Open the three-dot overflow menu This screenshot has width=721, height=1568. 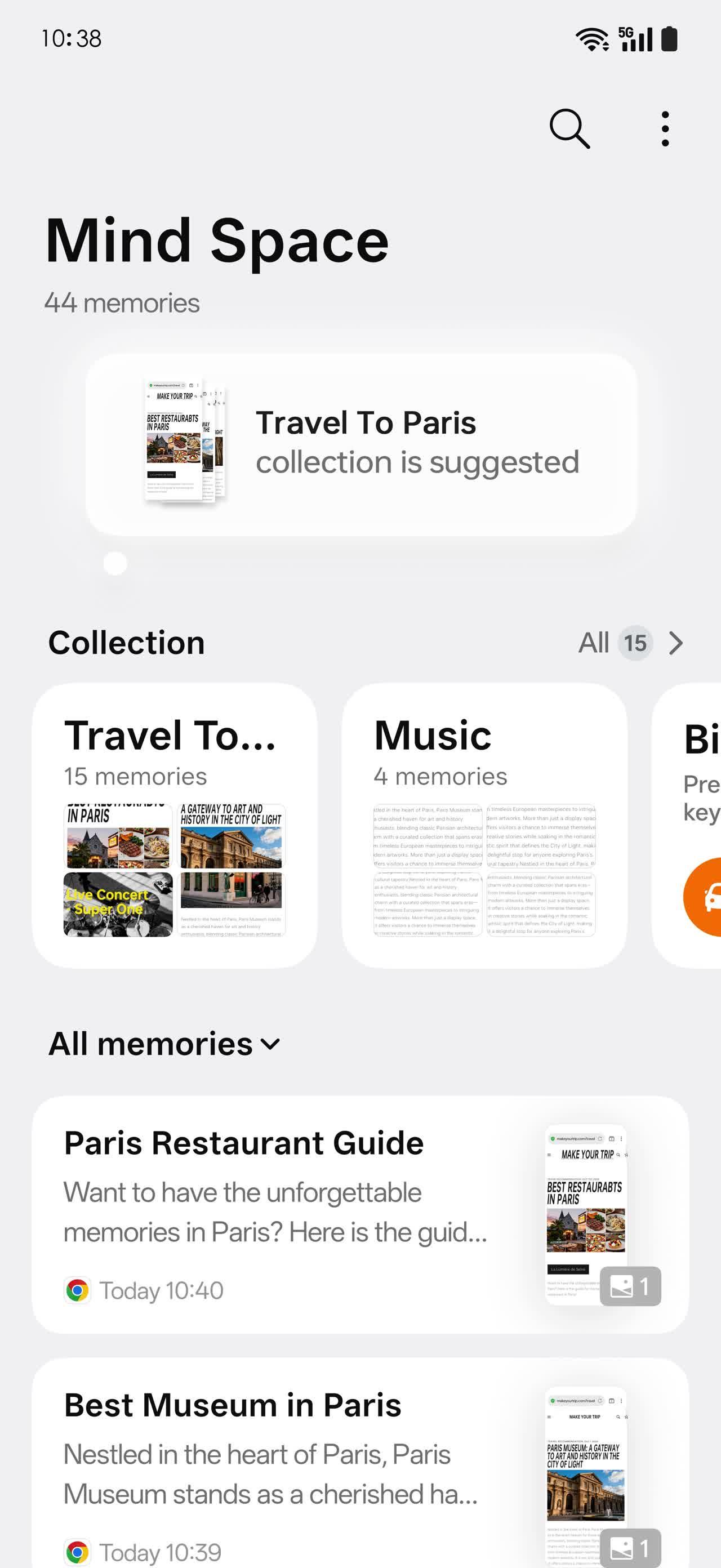click(665, 128)
